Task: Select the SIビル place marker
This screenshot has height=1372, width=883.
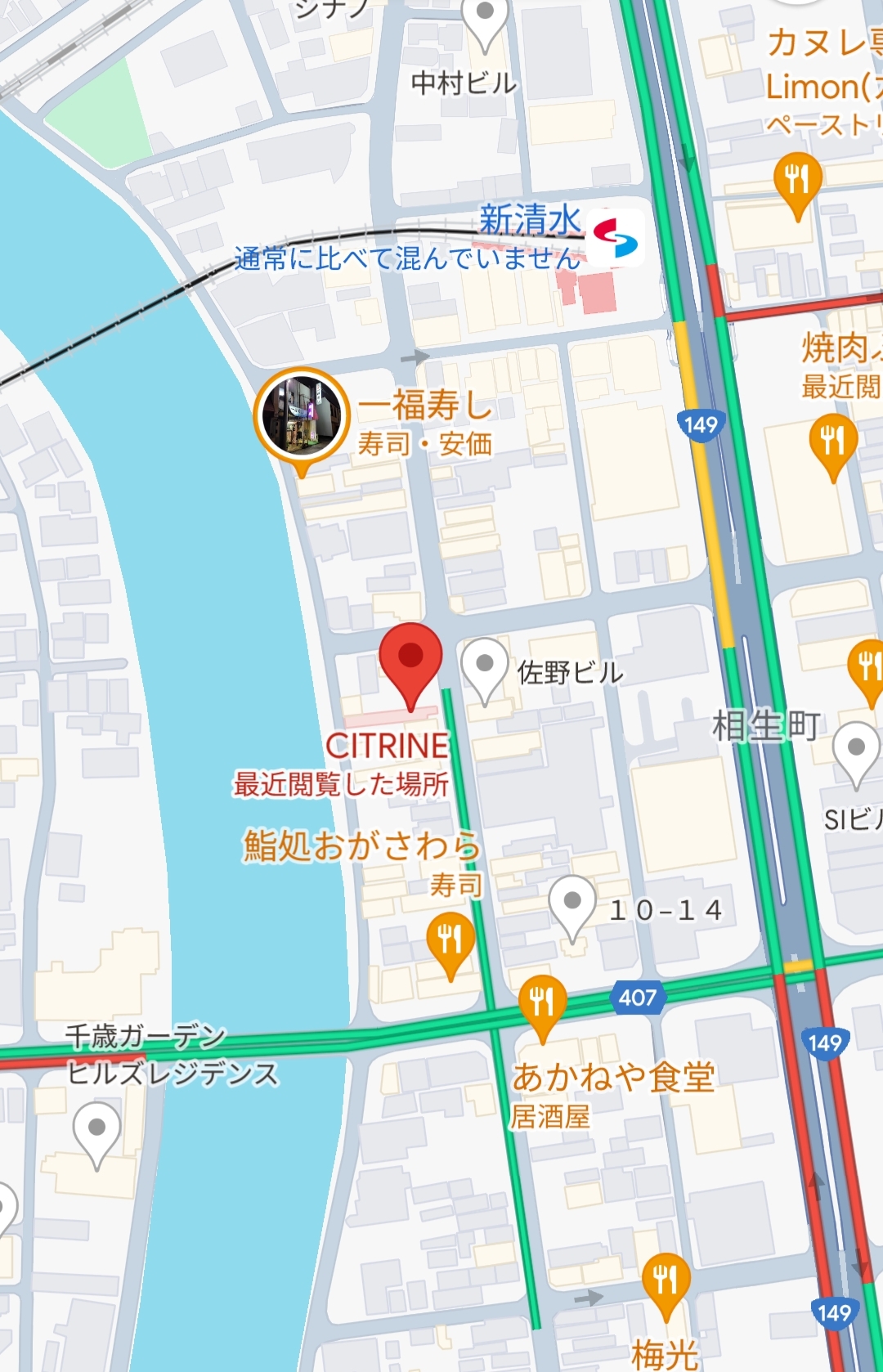Action: 855,749
